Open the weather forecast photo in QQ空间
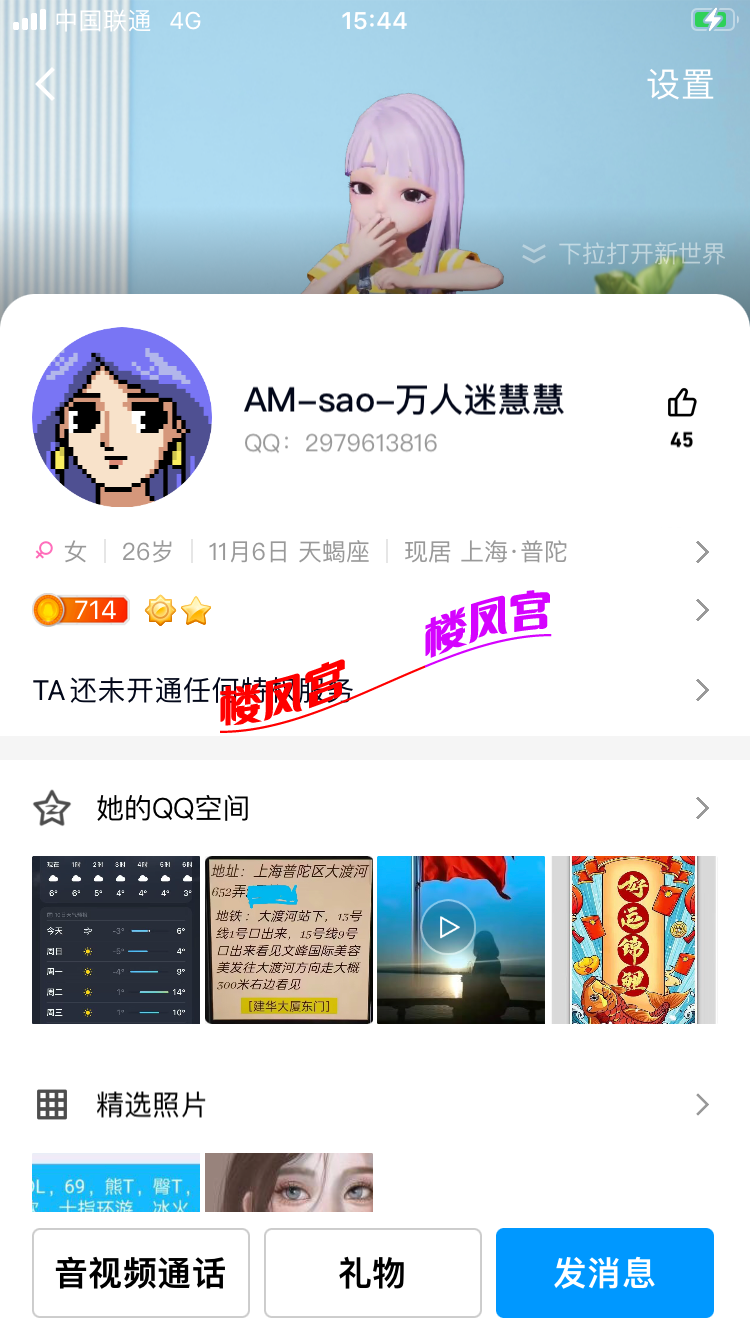The height and width of the screenshot is (1334, 750). pos(116,940)
